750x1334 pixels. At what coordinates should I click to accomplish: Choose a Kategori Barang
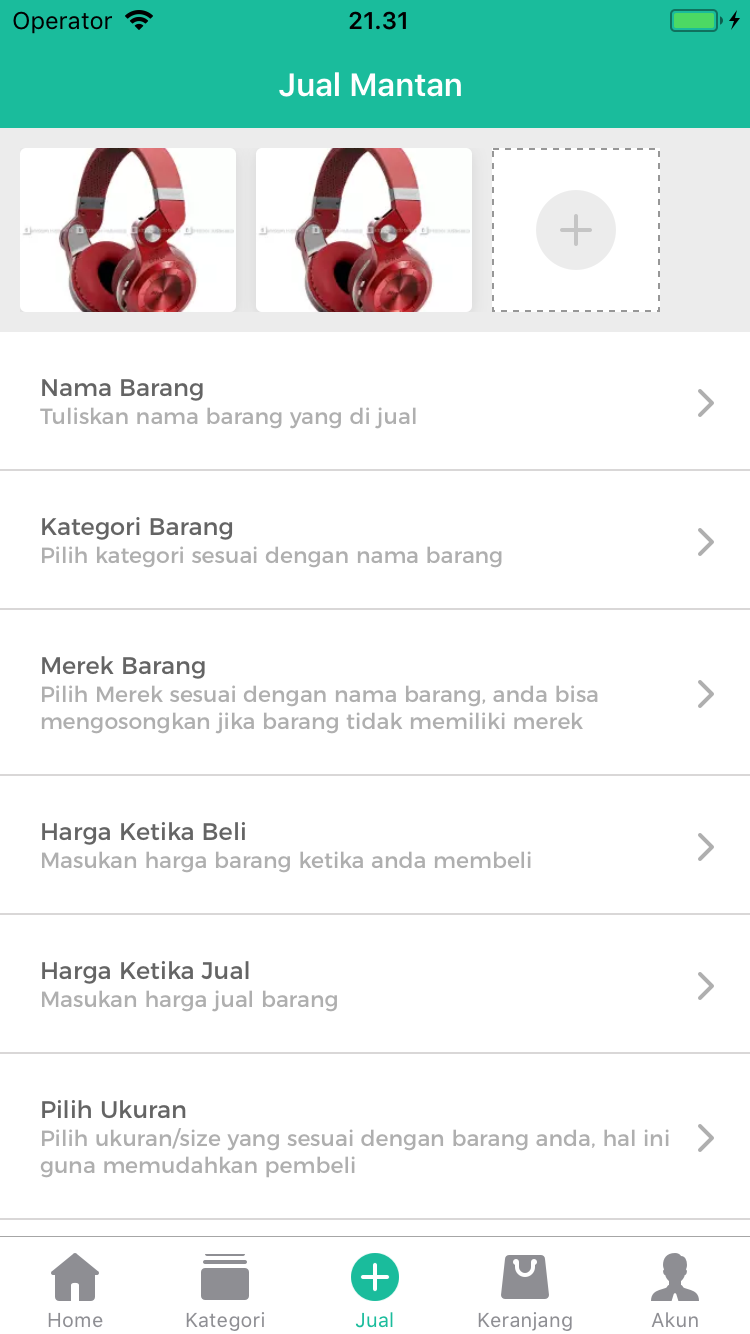click(x=375, y=540)
